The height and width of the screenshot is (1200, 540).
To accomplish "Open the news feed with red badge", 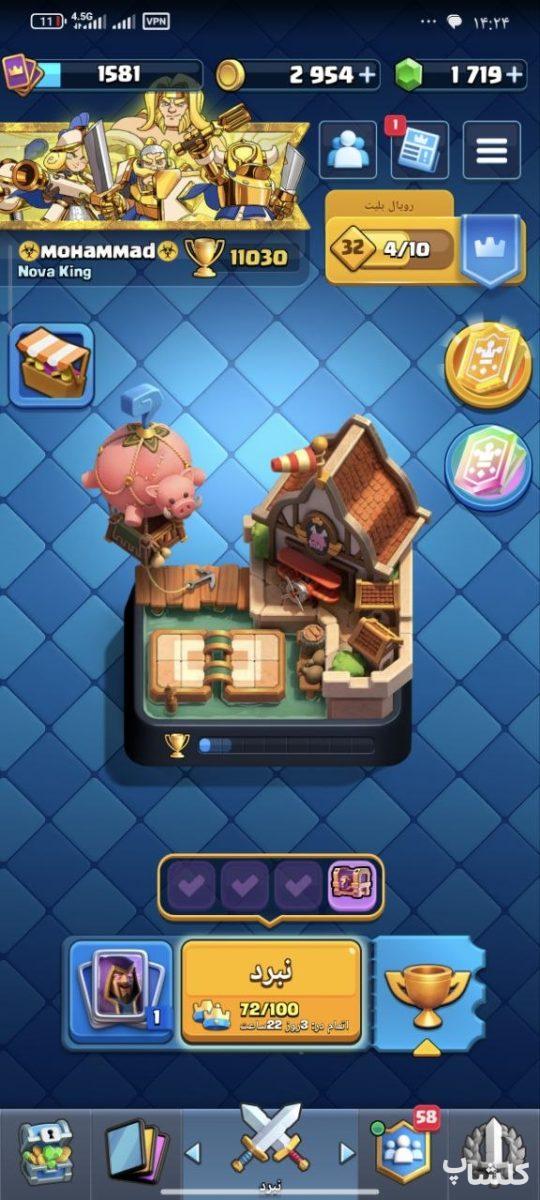I will [x=418, y=150].
